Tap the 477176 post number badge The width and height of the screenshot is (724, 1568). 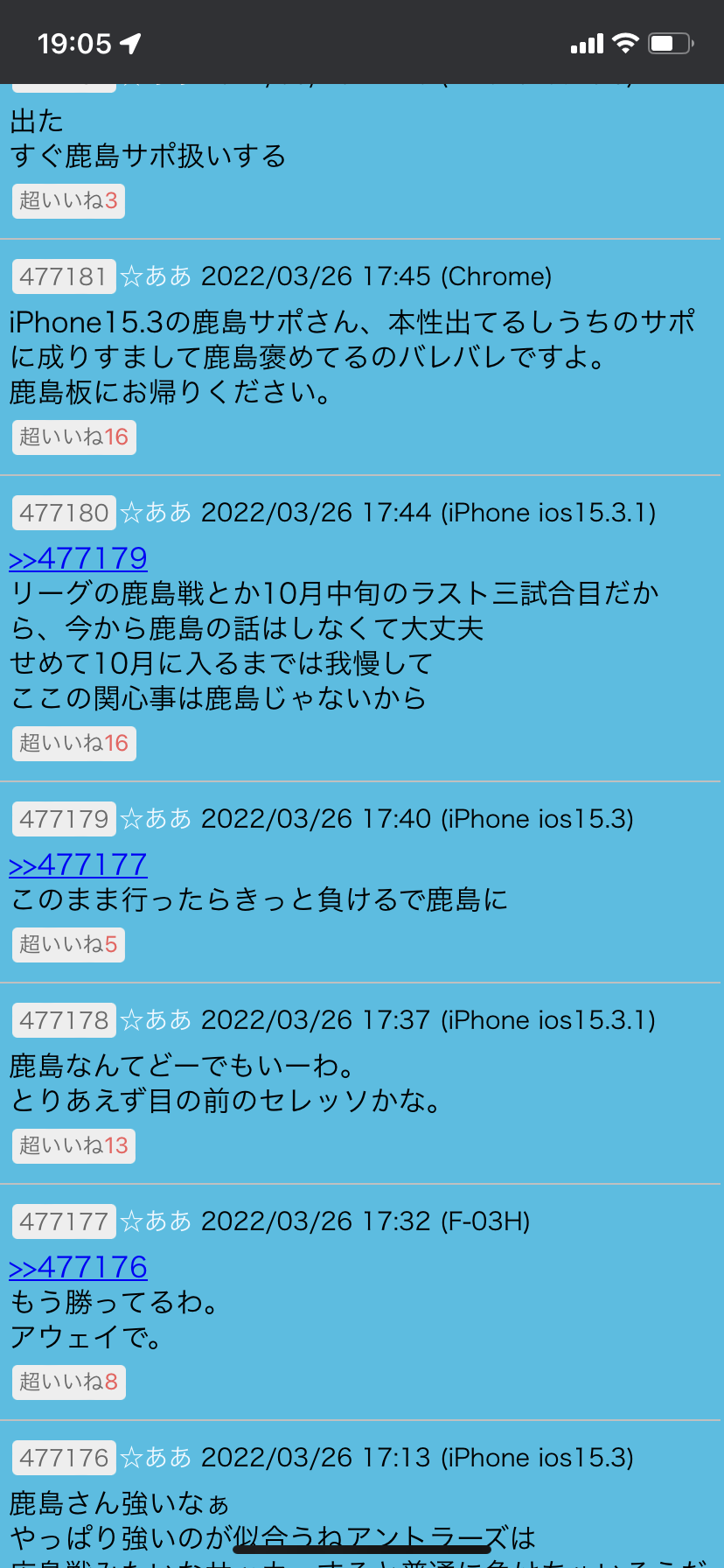pyautogui.click(x=64, y=1458)
